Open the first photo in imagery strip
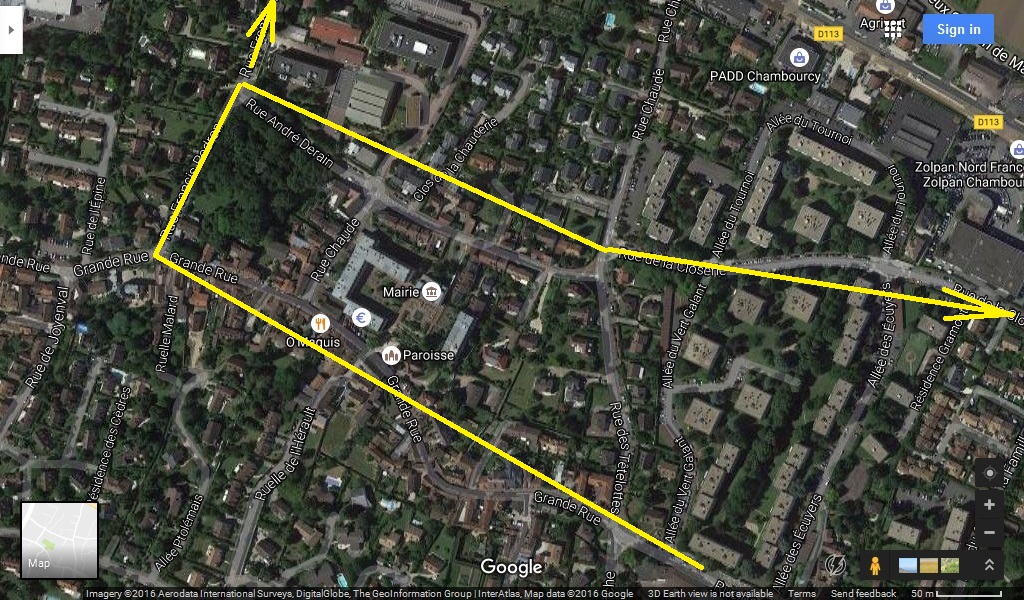Image resolution: width=1024 pixels, height=600 pixels. point(908,566)
